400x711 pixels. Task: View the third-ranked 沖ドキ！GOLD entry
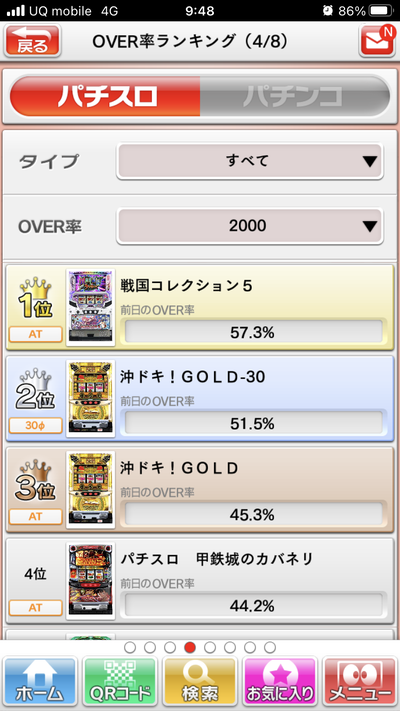click(200, 490)
